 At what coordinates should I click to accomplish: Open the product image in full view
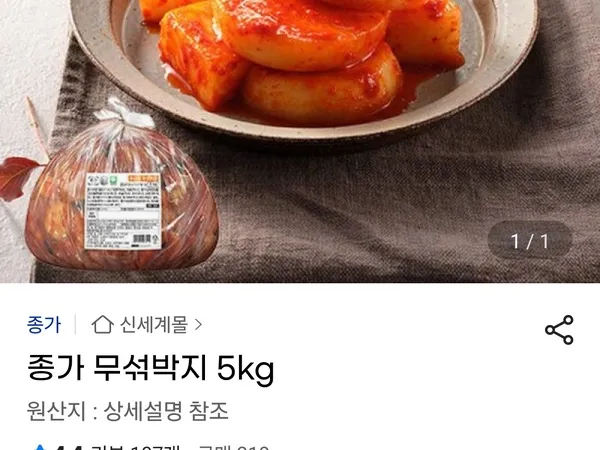click(300, 140)
